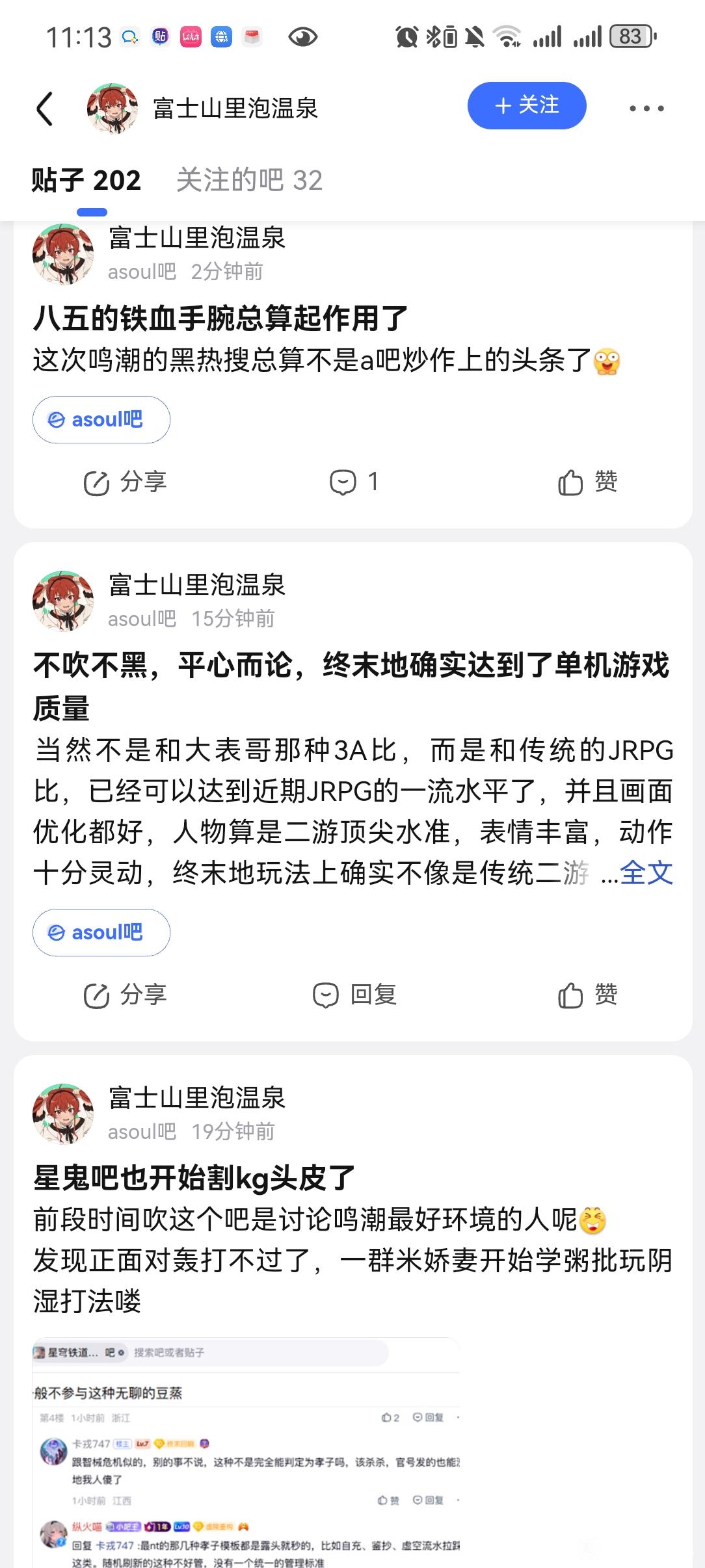The width and height of the screenshot is (705, 1568).
Task: Like the 八五的铁血手腕 post
Action: [587, 482]
